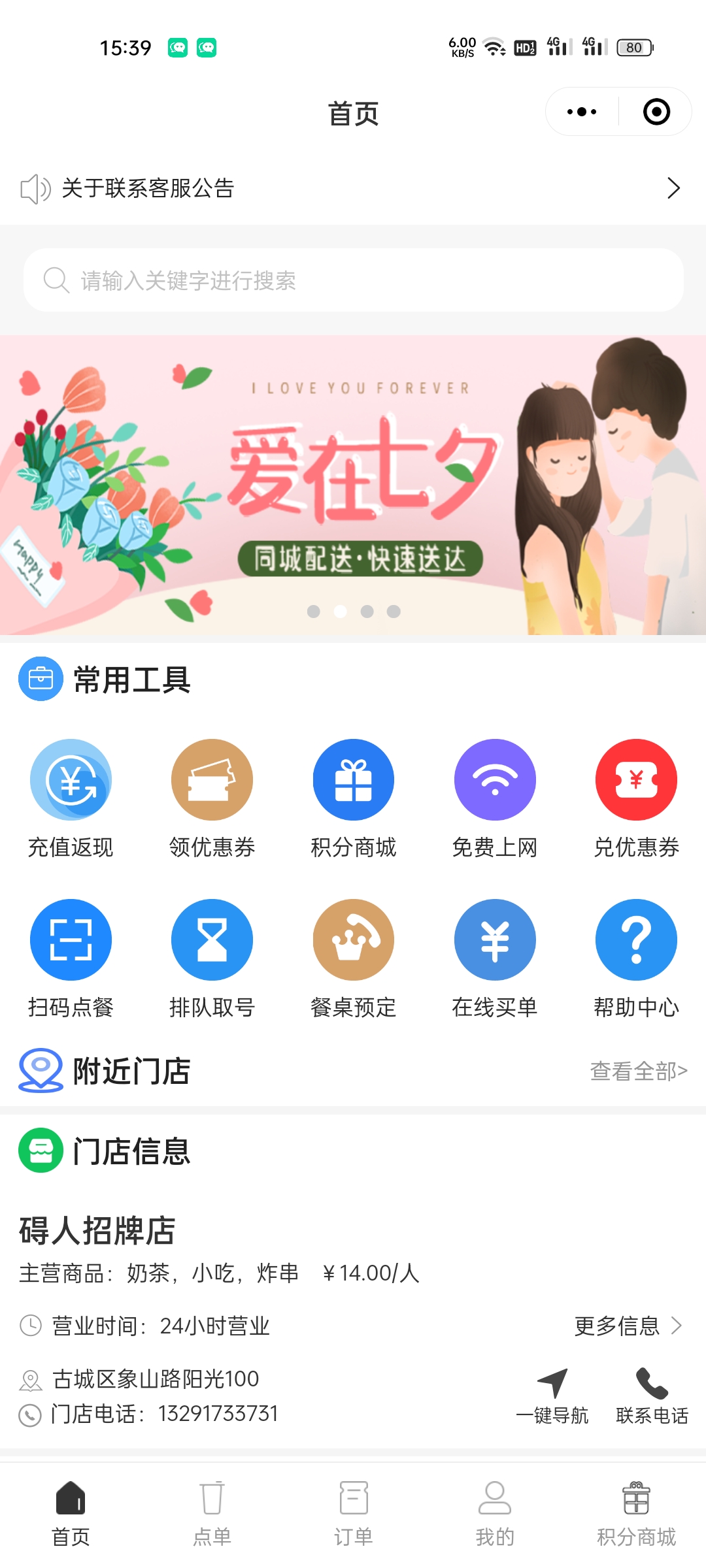Select the second carousel indicator dot
This screenshot has height=1568, width=706.
[341, 612]
